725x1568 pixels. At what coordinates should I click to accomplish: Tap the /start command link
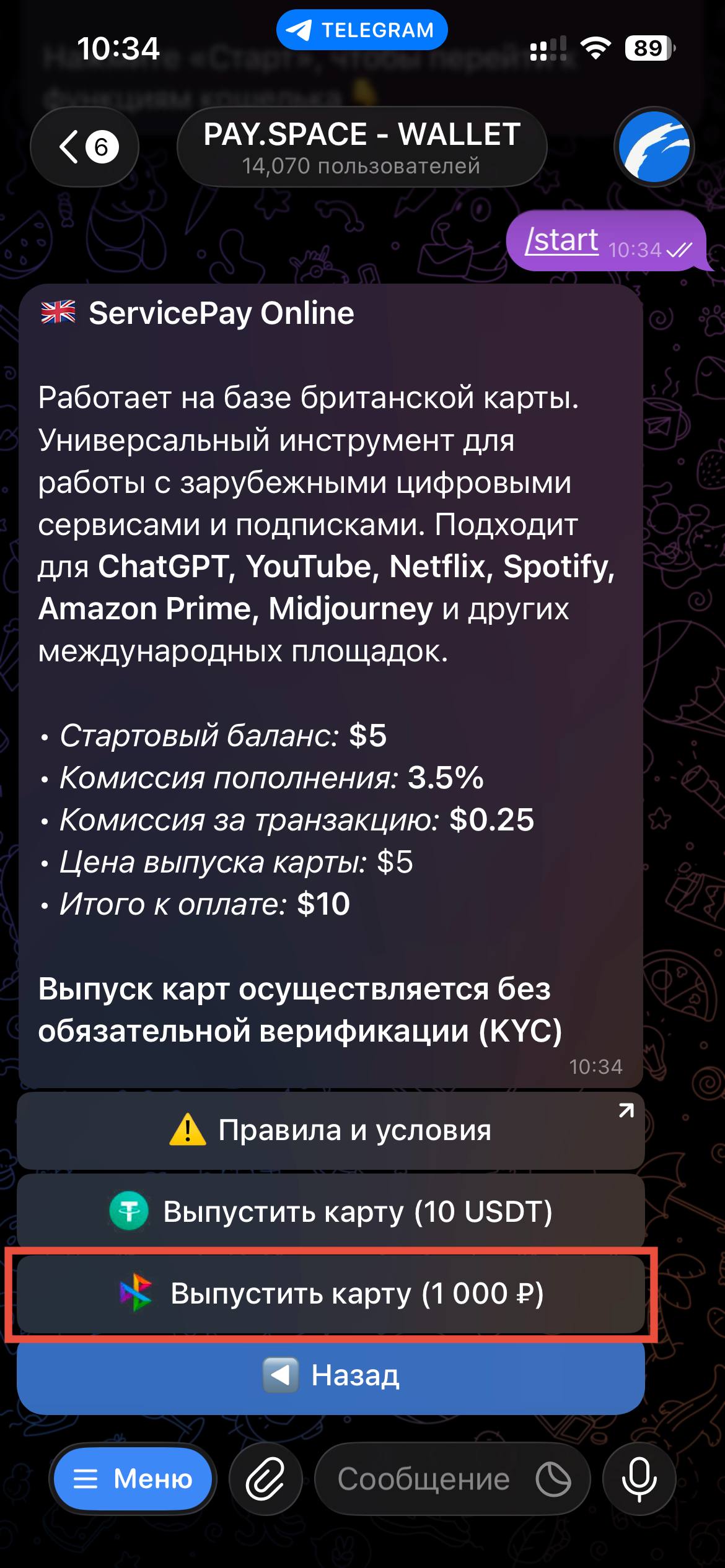561,240
